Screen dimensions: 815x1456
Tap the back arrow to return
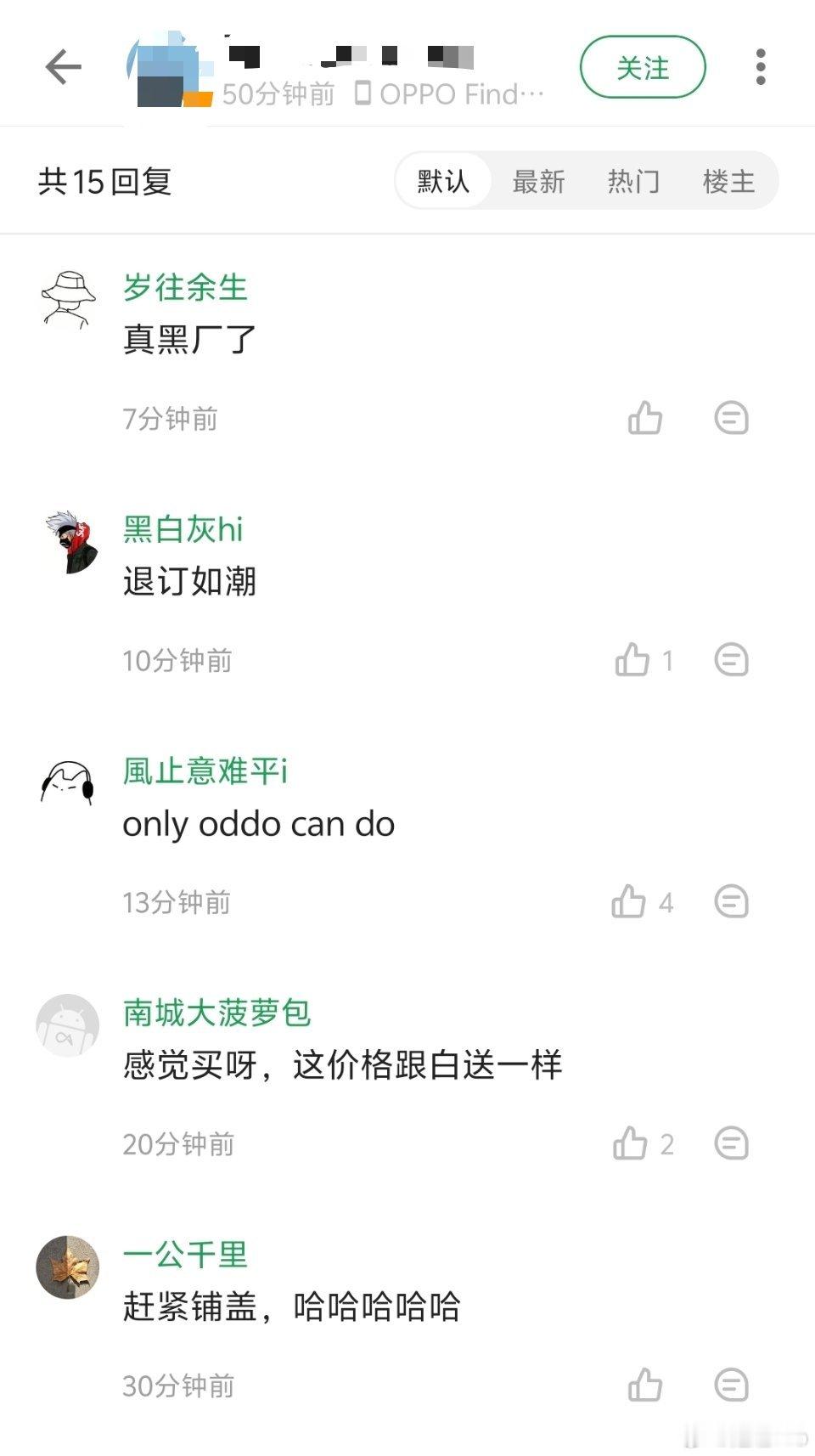[x=63, y=66]
